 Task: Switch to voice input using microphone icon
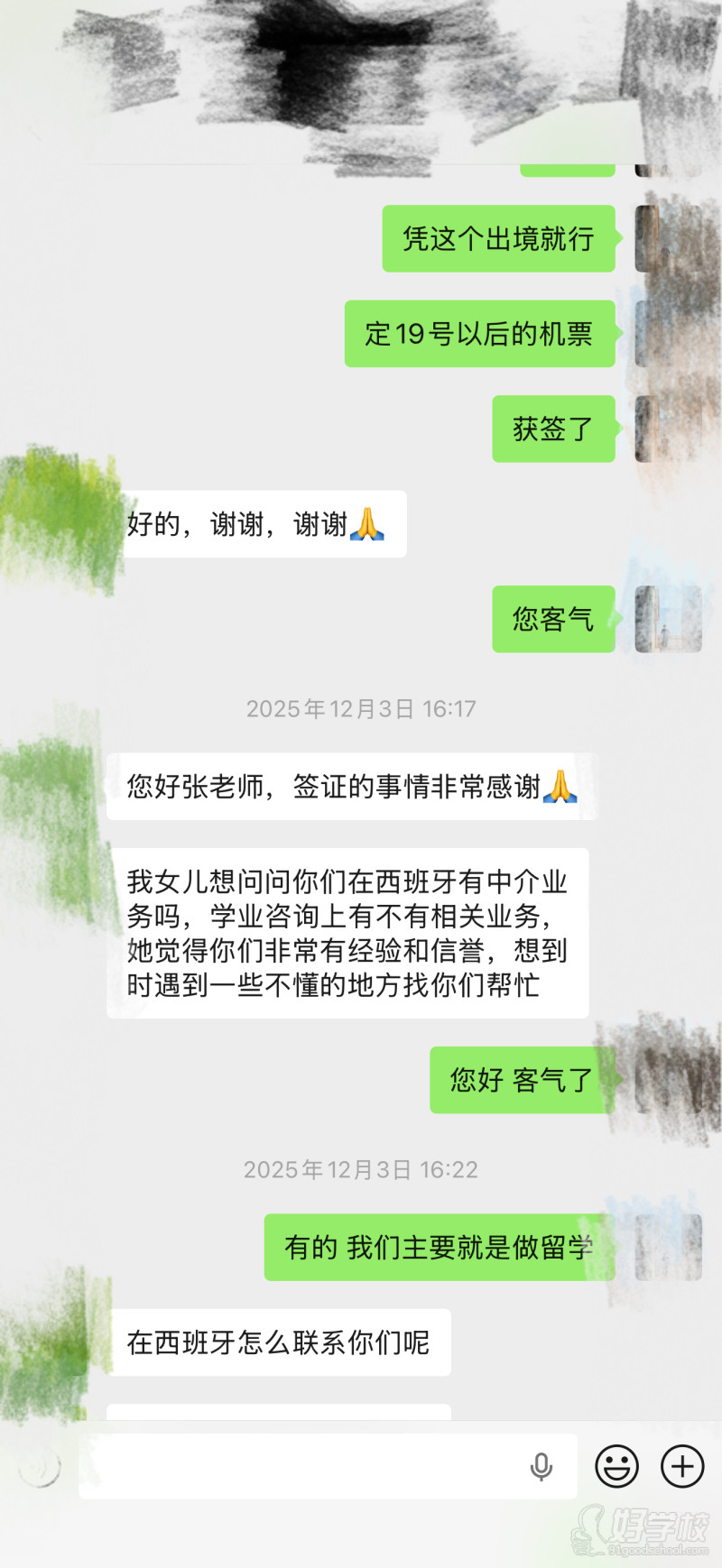(x=541, y=1465)
